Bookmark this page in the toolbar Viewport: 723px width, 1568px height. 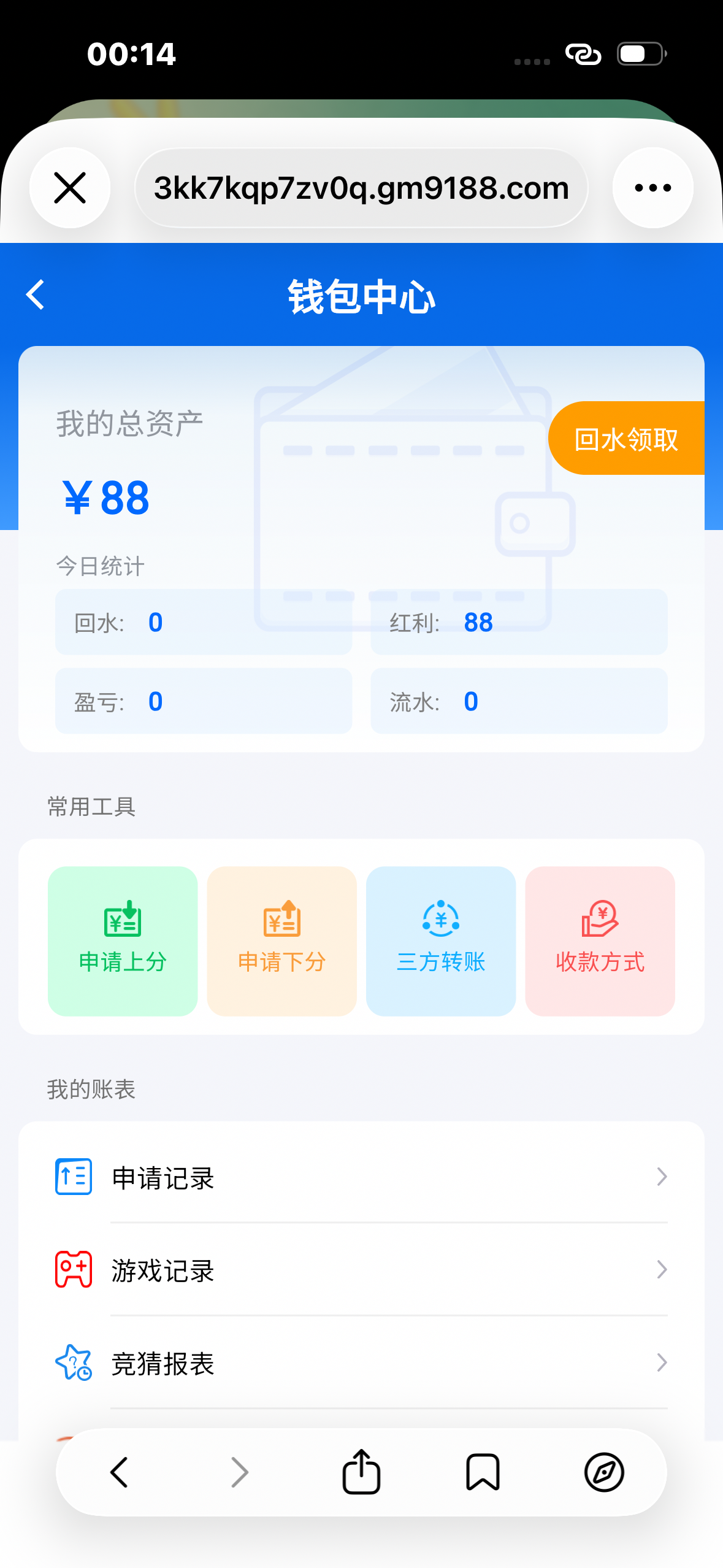[x=483, y=1472]
